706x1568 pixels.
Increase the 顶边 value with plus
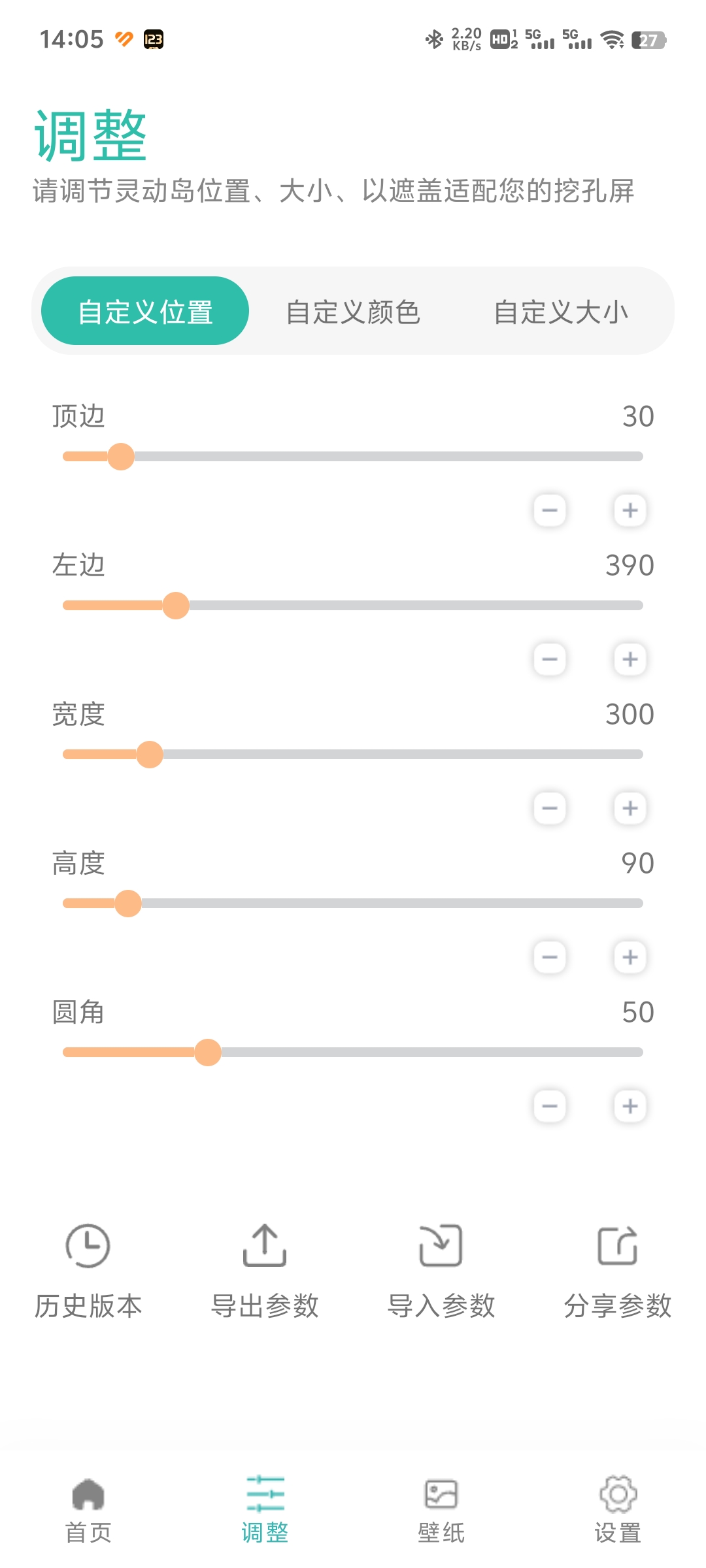(x=630, y=510)
